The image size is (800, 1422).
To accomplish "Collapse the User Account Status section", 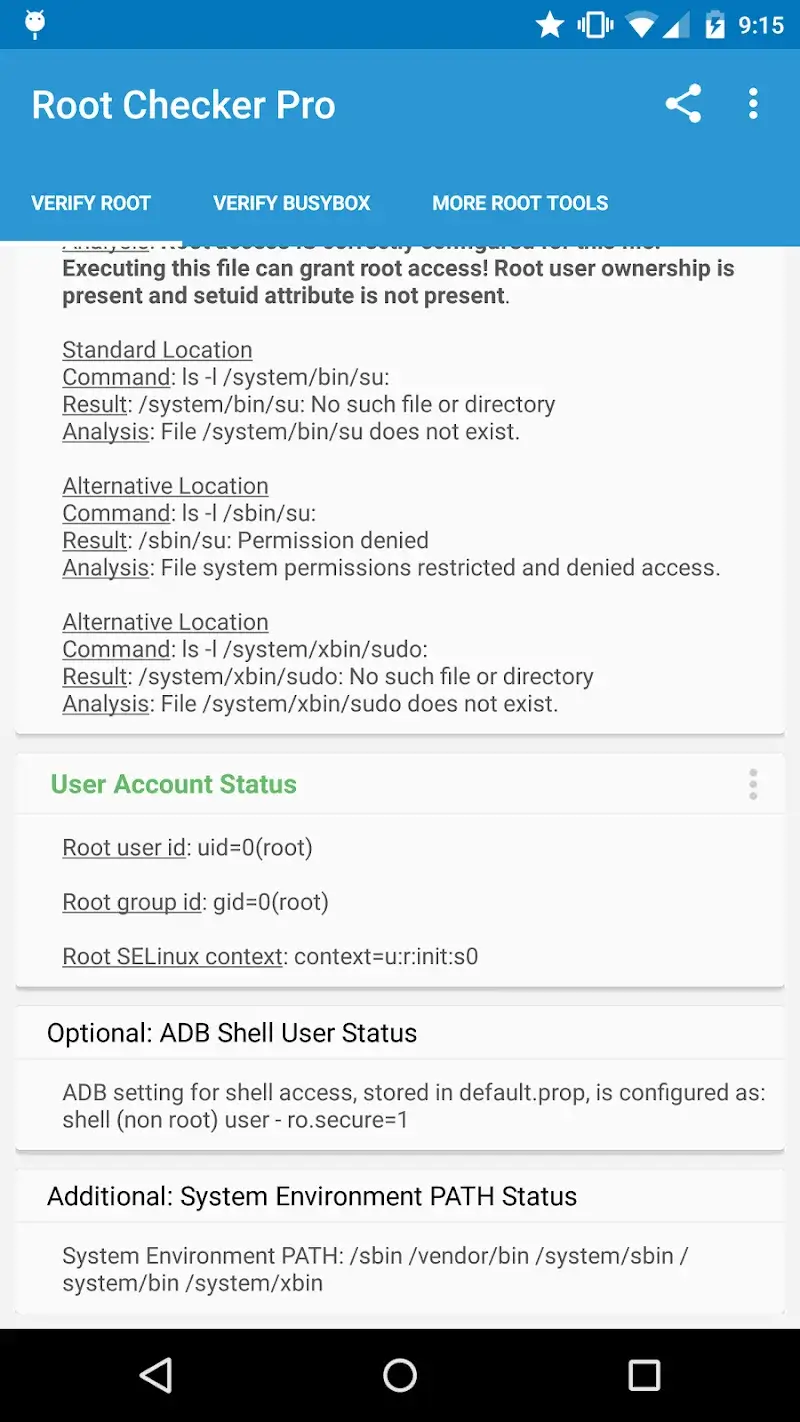I will 173,784.
